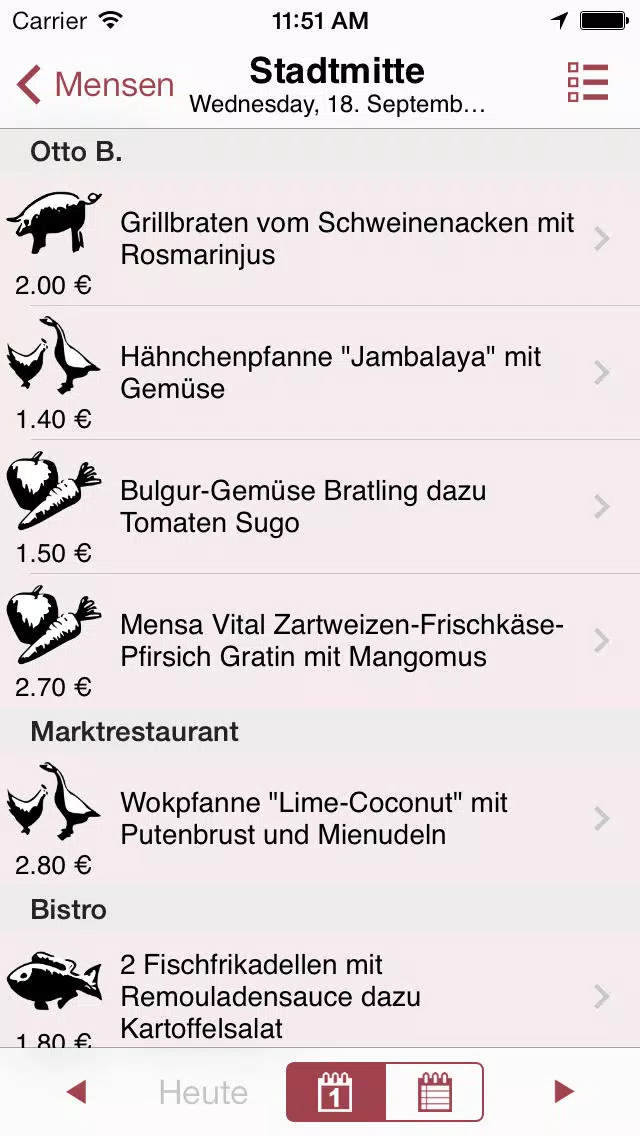Image resolution: width=640 pixels, height=1136 pixels.
Task: Jump to today with Heute
Action: [204, 1092]
